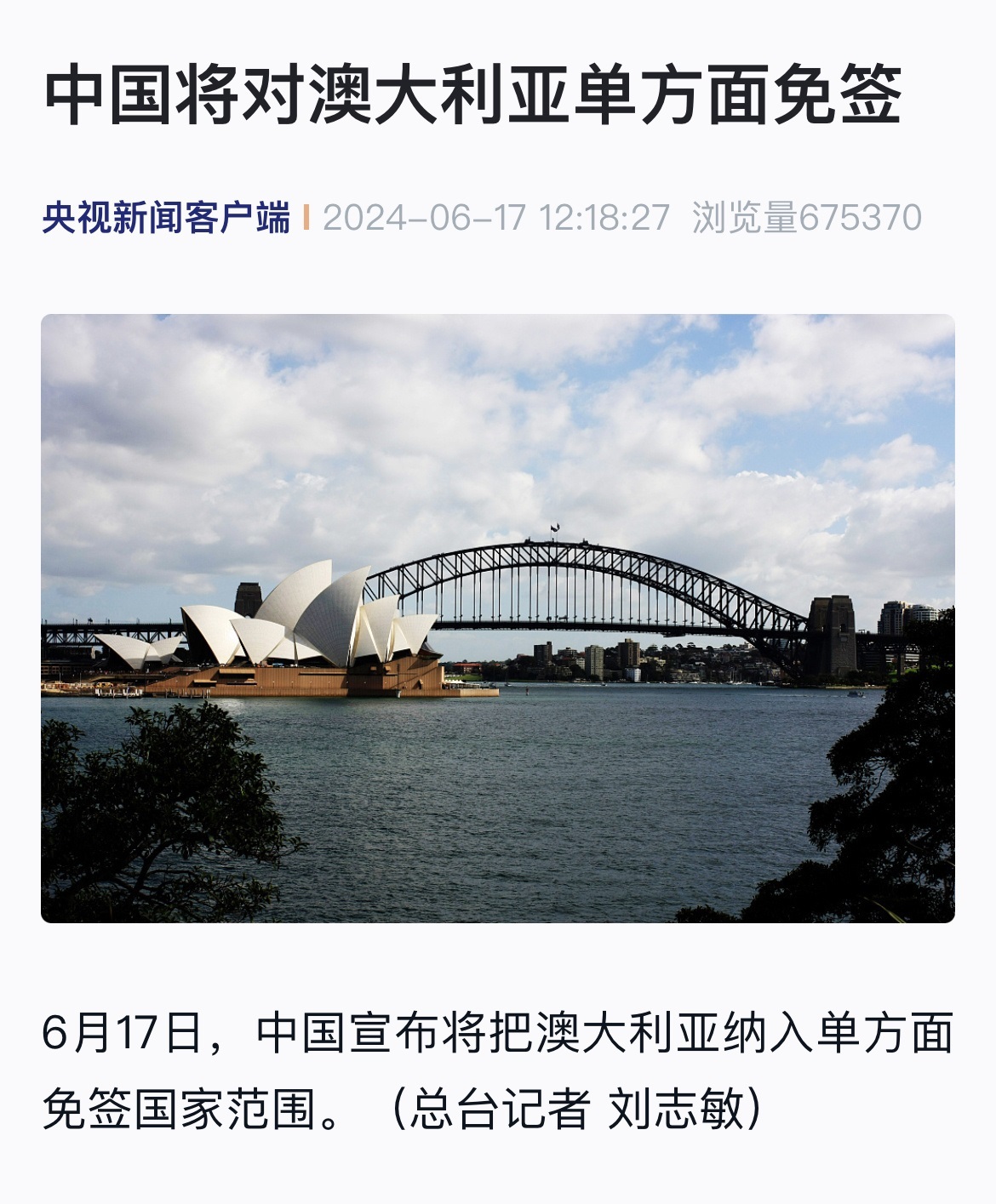Screen dimensions: 996x1204
Task: Open the 央视新闻客户端 source link
Action: [167, 218]
